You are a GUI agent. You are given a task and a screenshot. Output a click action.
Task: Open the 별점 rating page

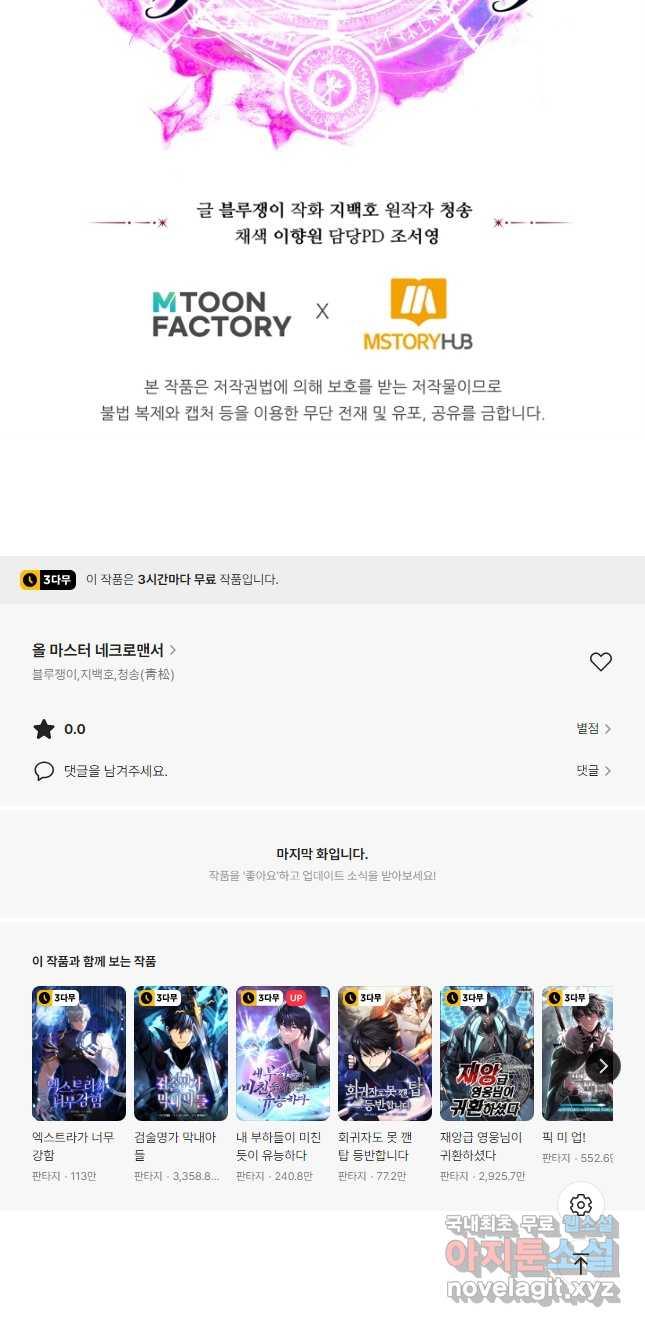pos(593,729)
